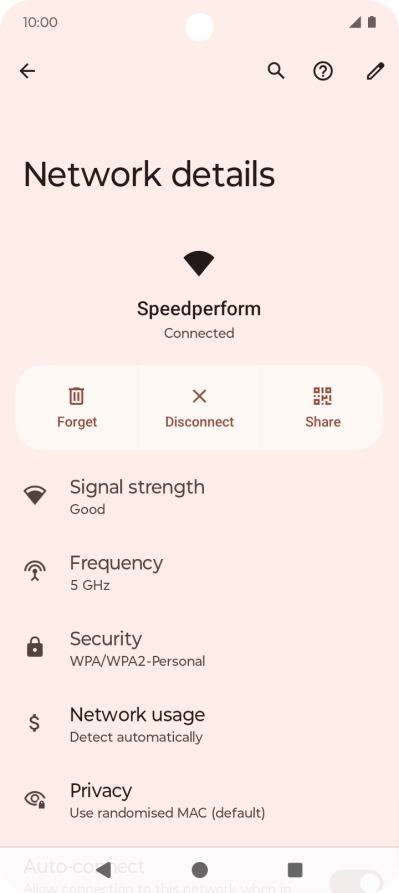The image size is (399, 893).
Task: Edit this network with the pencil icon
Action: coord(375,71)
